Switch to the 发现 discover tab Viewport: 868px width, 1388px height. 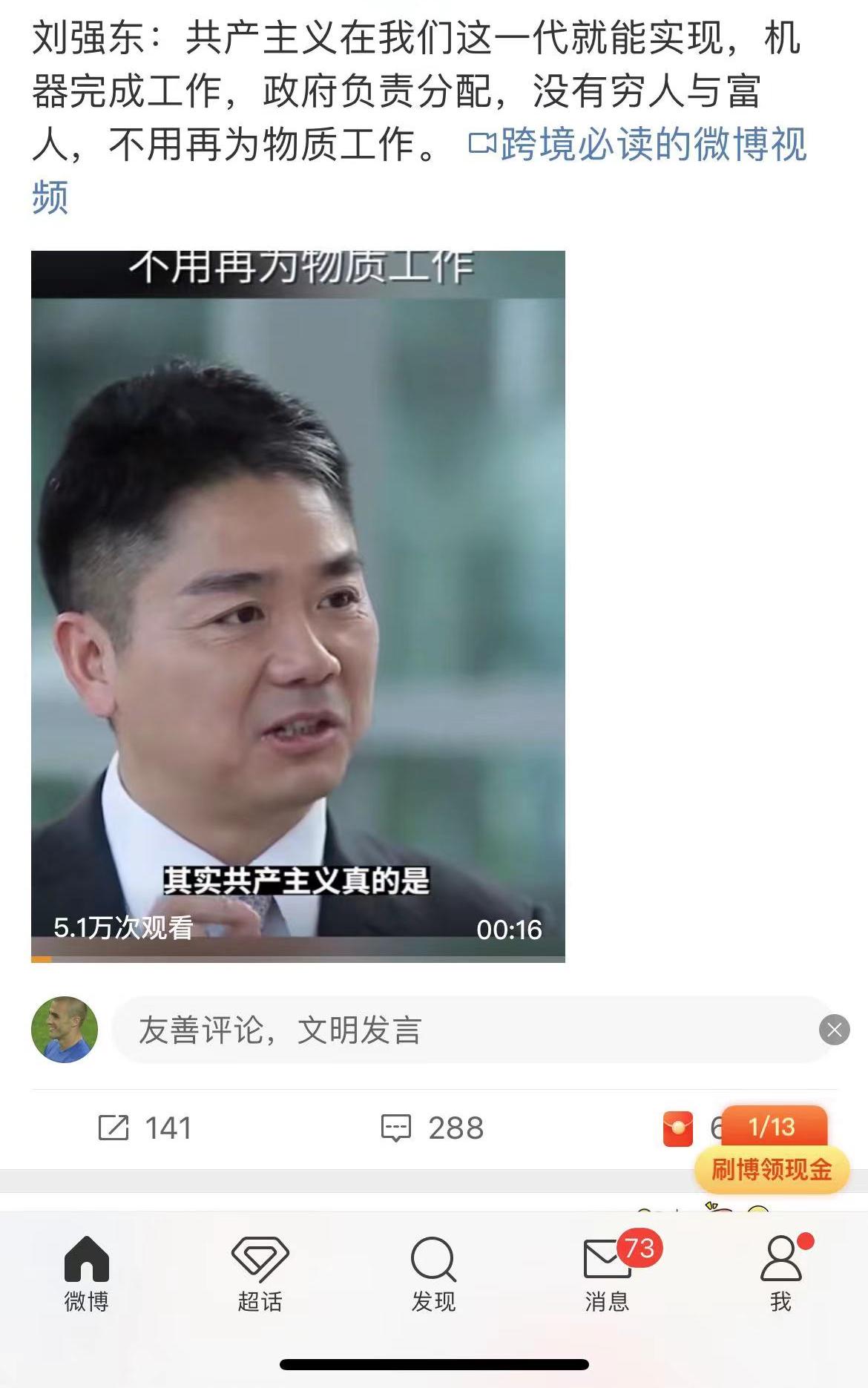point(433,1273)
